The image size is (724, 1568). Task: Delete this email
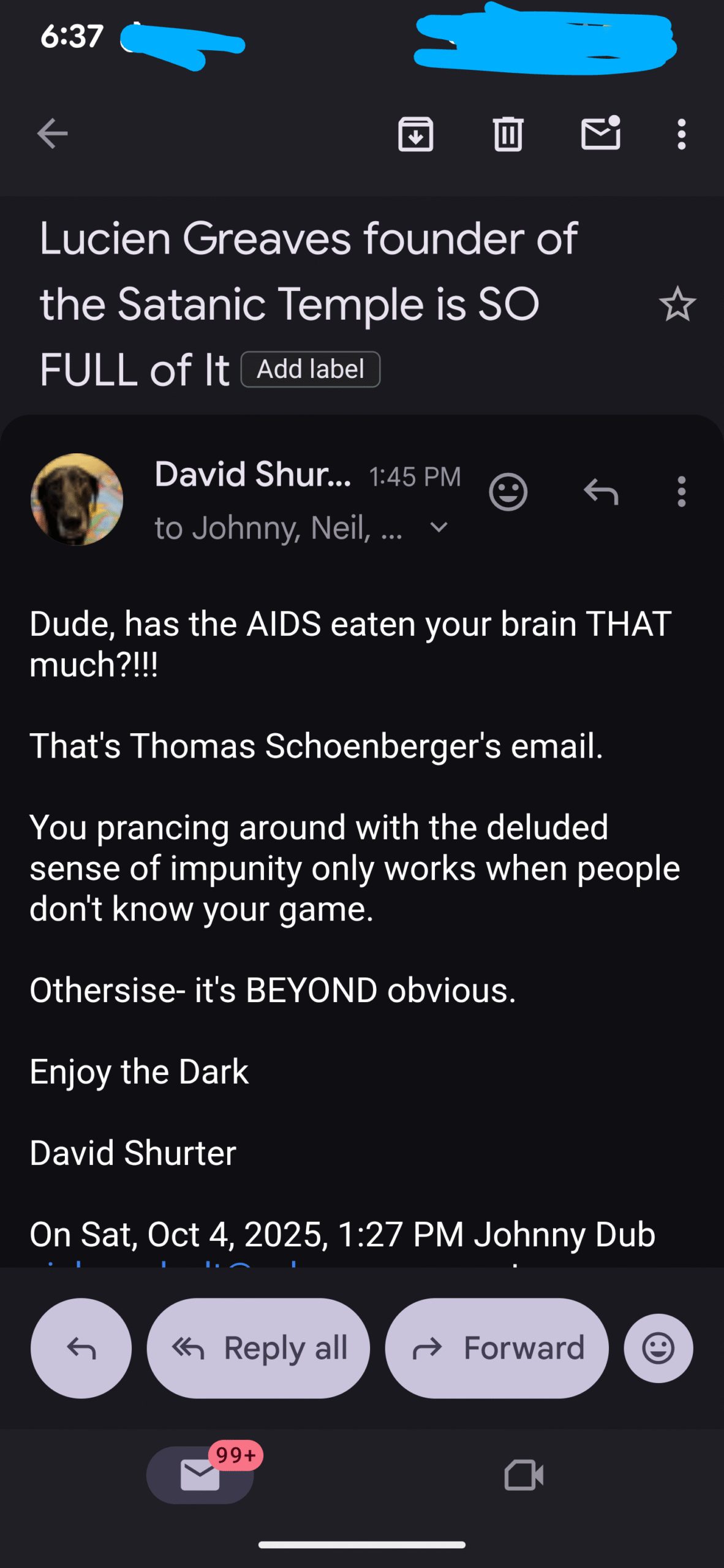click(508, 134)
